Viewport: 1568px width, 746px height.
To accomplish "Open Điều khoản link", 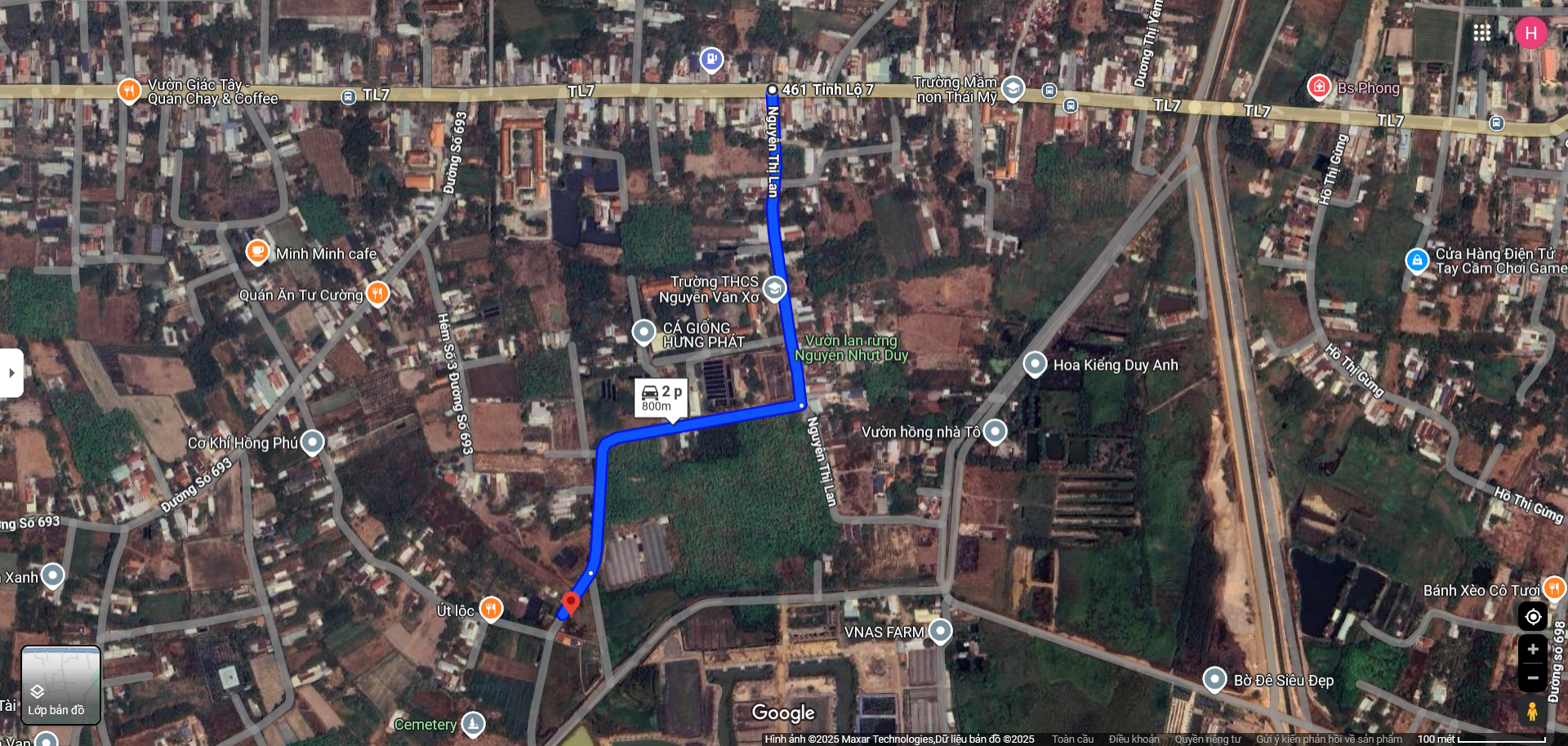I will coord(1134,739).
